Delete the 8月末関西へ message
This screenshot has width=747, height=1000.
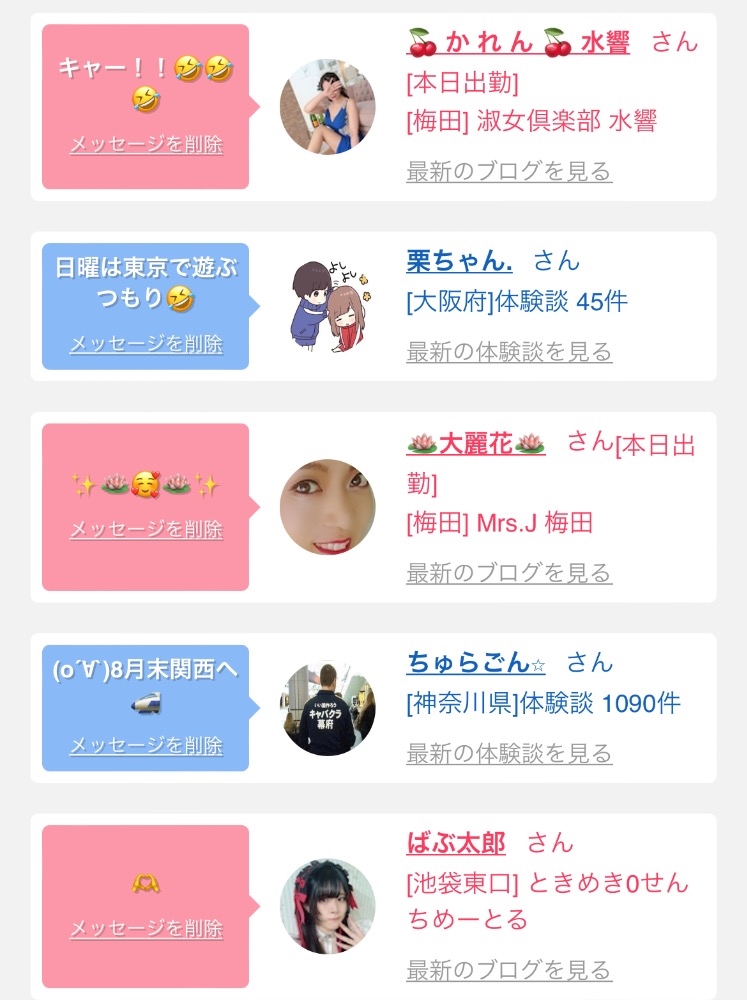(x=146, y=745)
